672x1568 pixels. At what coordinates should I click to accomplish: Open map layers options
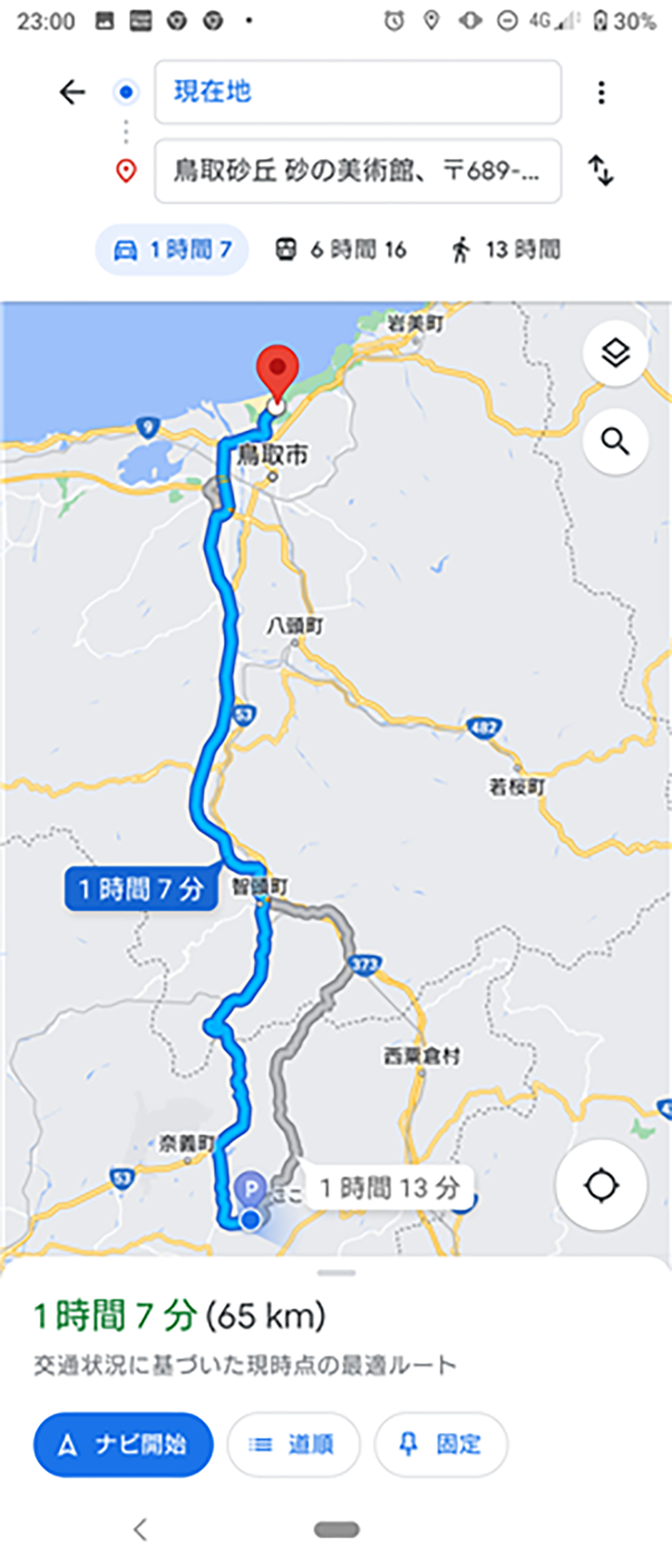coord(615,353)
